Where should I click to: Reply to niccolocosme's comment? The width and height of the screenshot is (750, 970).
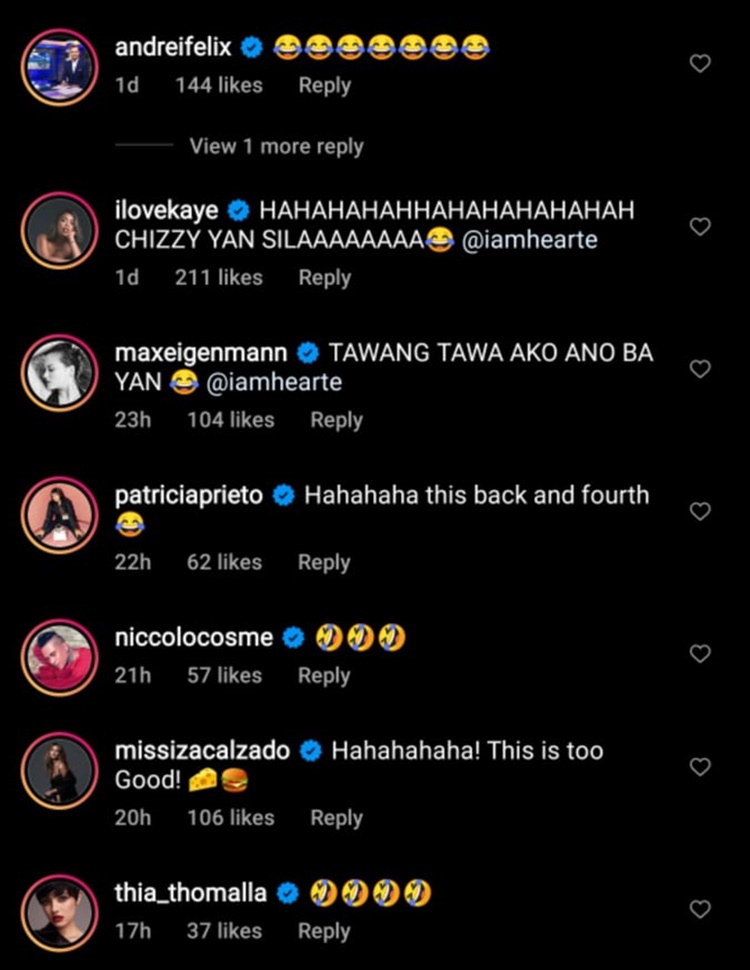point(324,676)
